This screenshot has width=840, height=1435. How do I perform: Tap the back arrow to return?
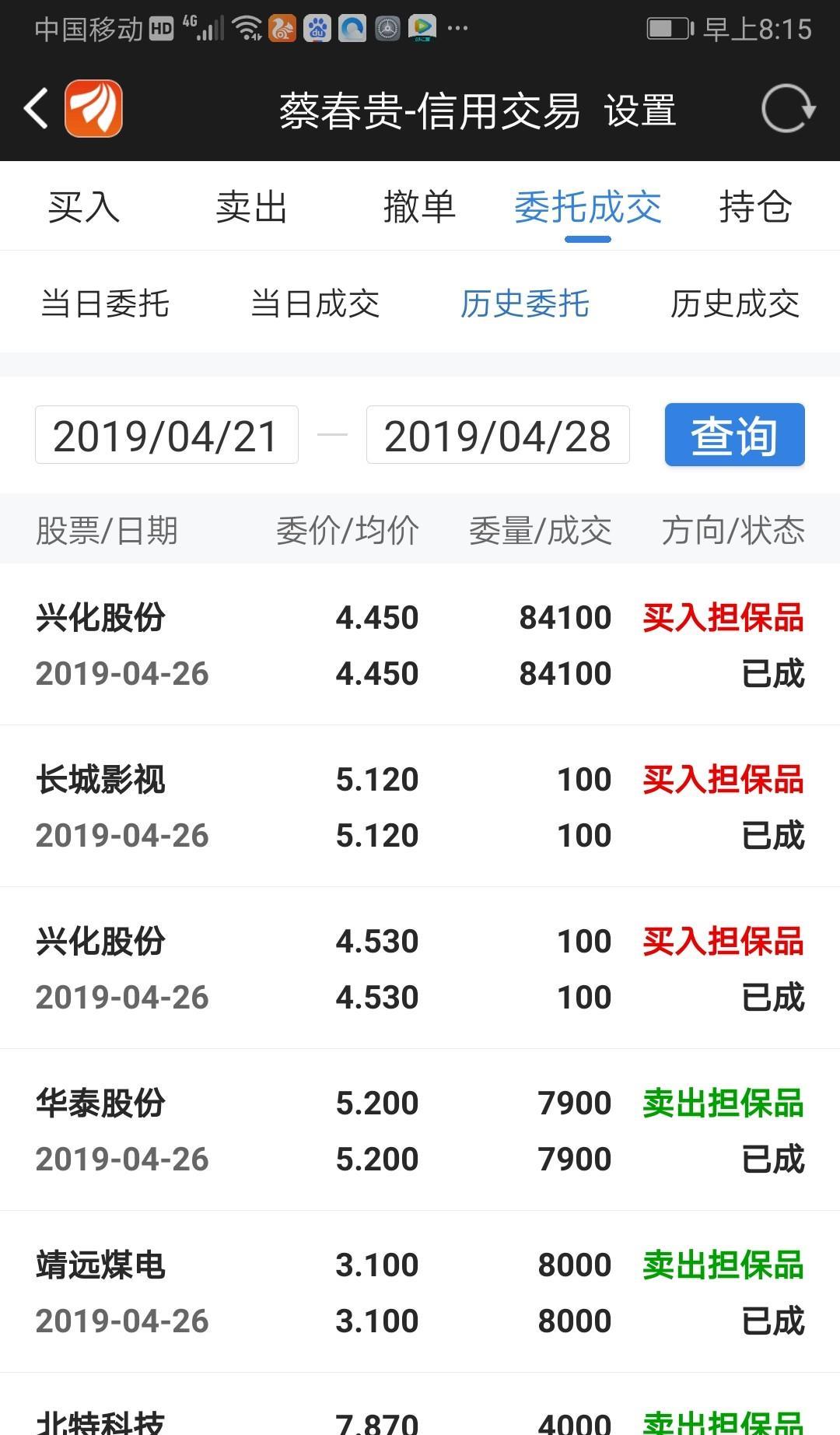35,109
